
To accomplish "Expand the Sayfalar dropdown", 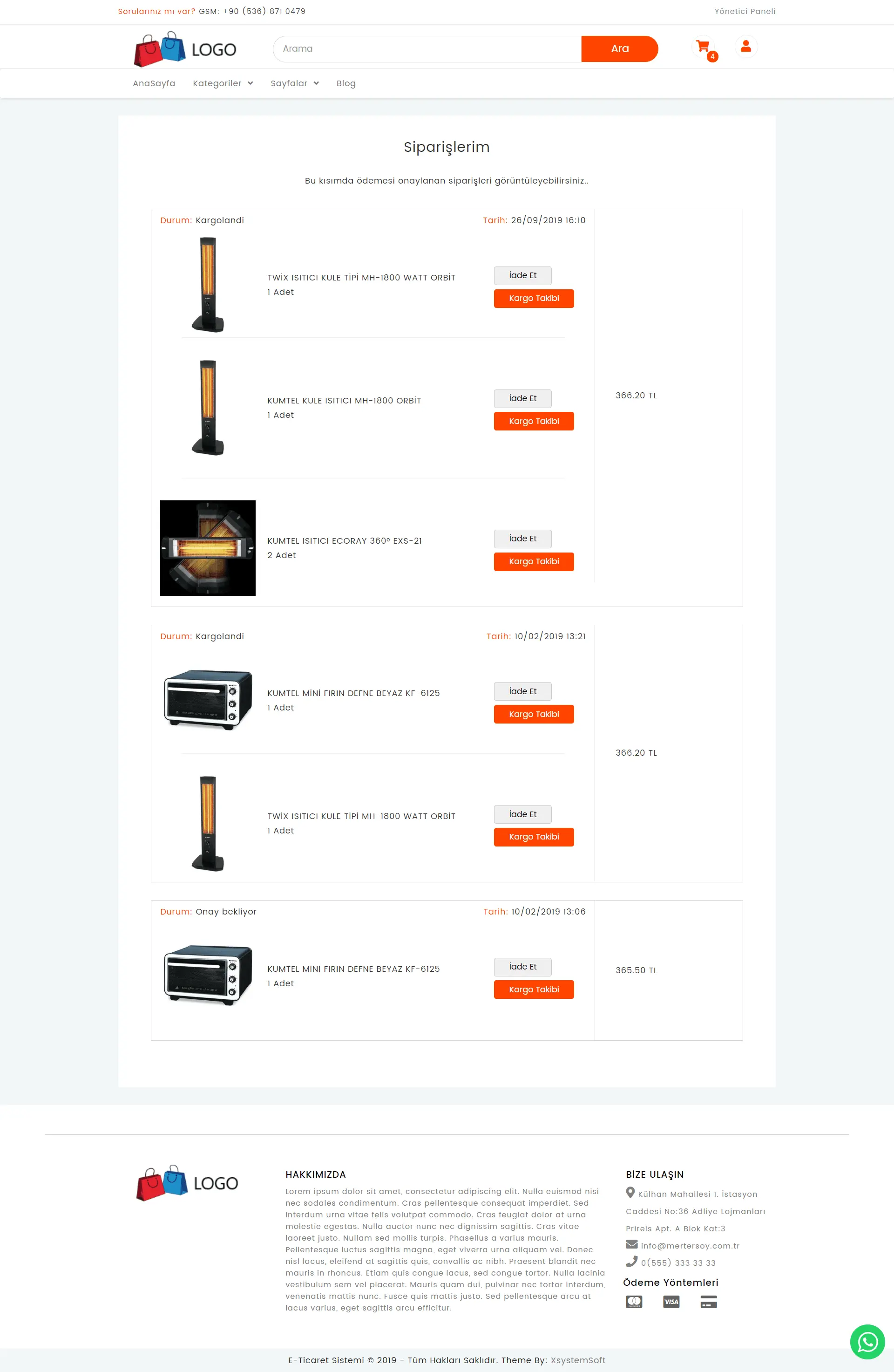I will click(x=294, y=83).
